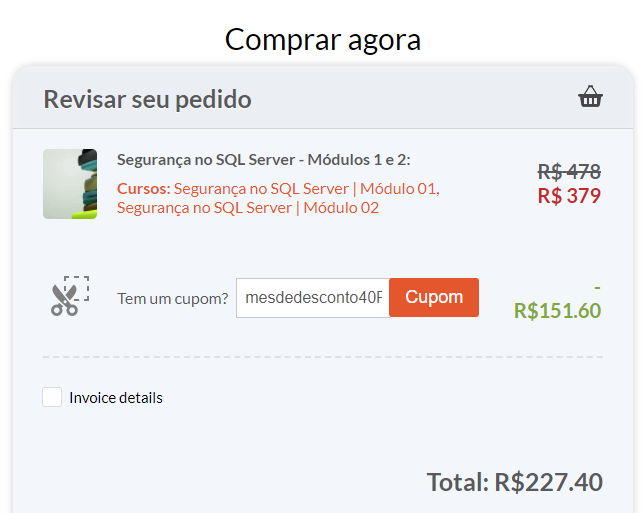Open the shopping basket icon
This screenshot has width=643, height=513.
coord(590,97)
